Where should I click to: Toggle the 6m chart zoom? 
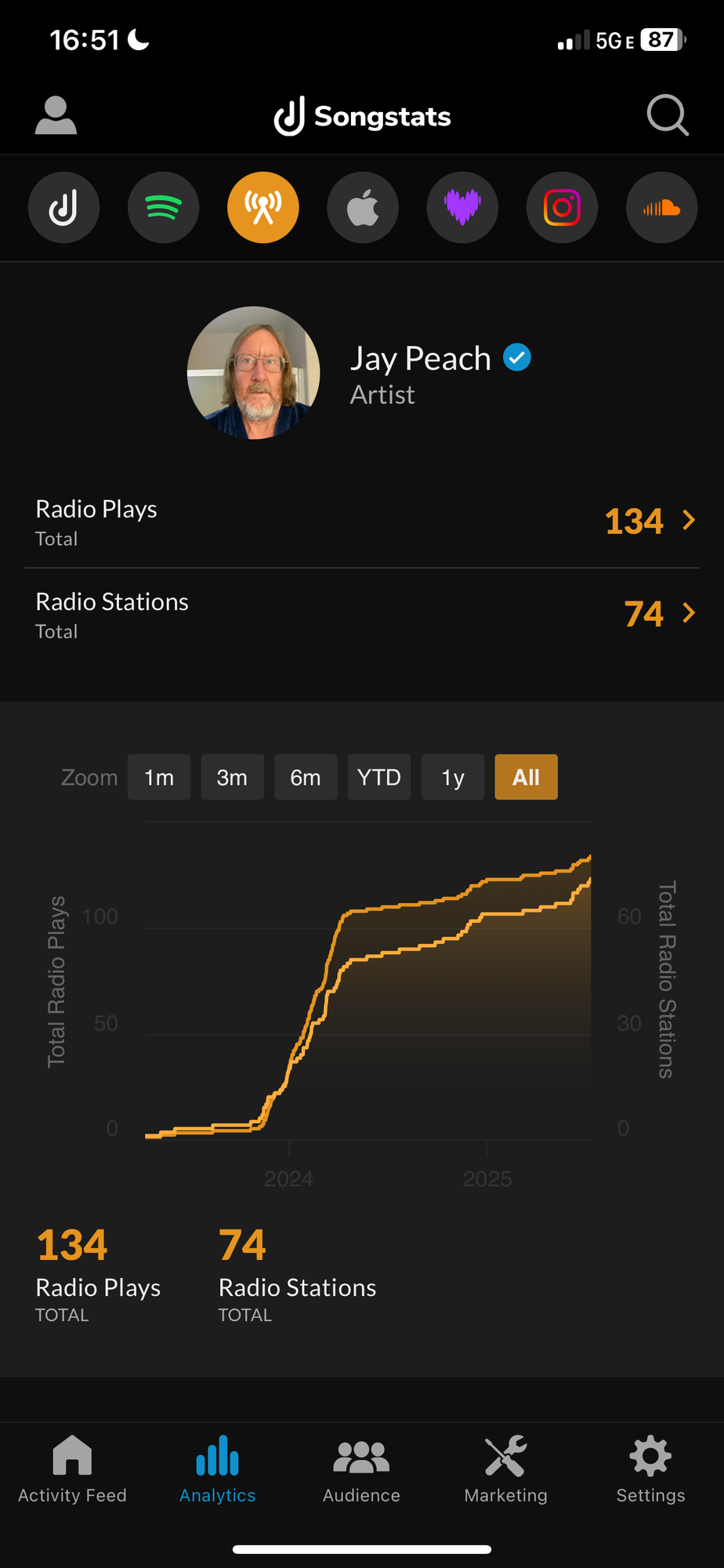pyautogui.click(x=306, y=777)
